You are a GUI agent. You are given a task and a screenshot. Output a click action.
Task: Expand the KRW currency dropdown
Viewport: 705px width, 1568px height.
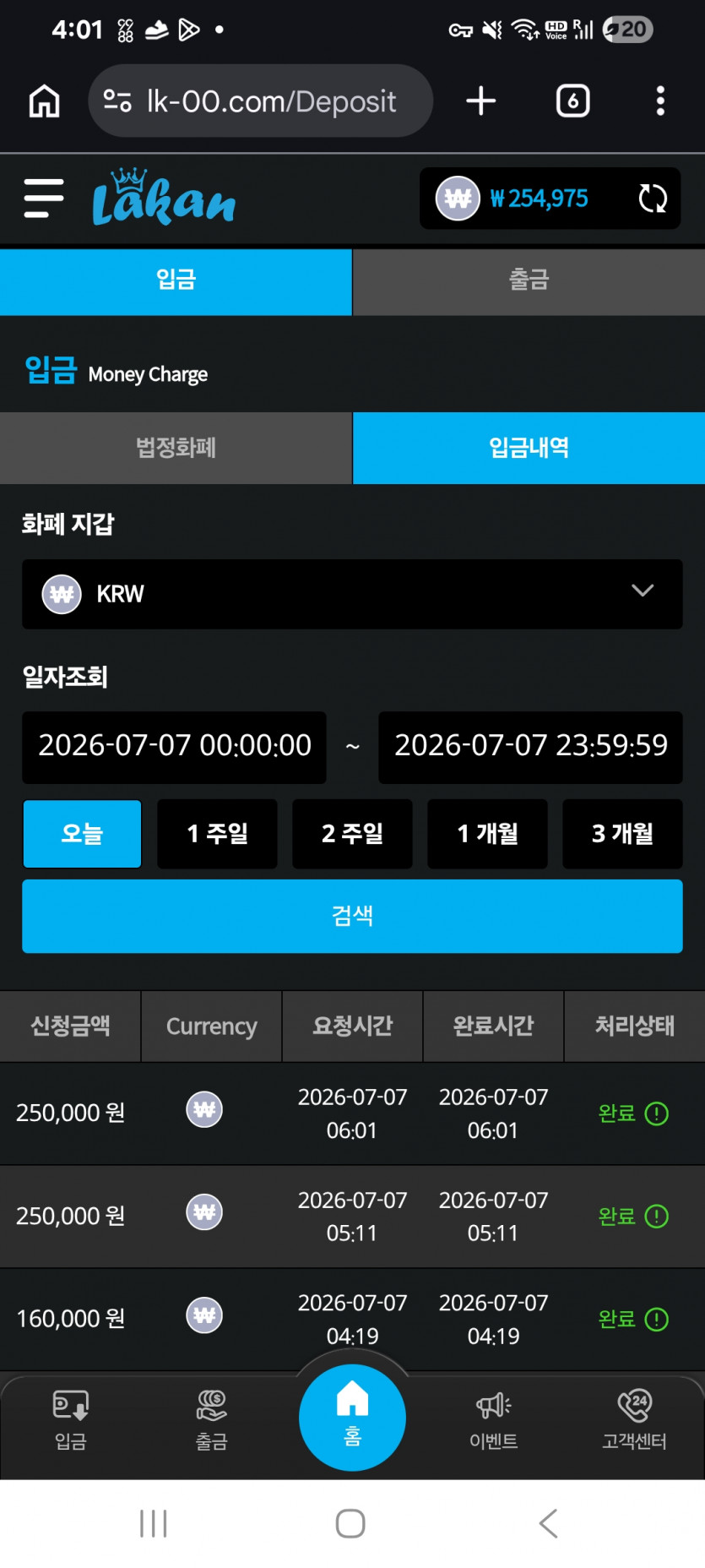pos(352,594)
